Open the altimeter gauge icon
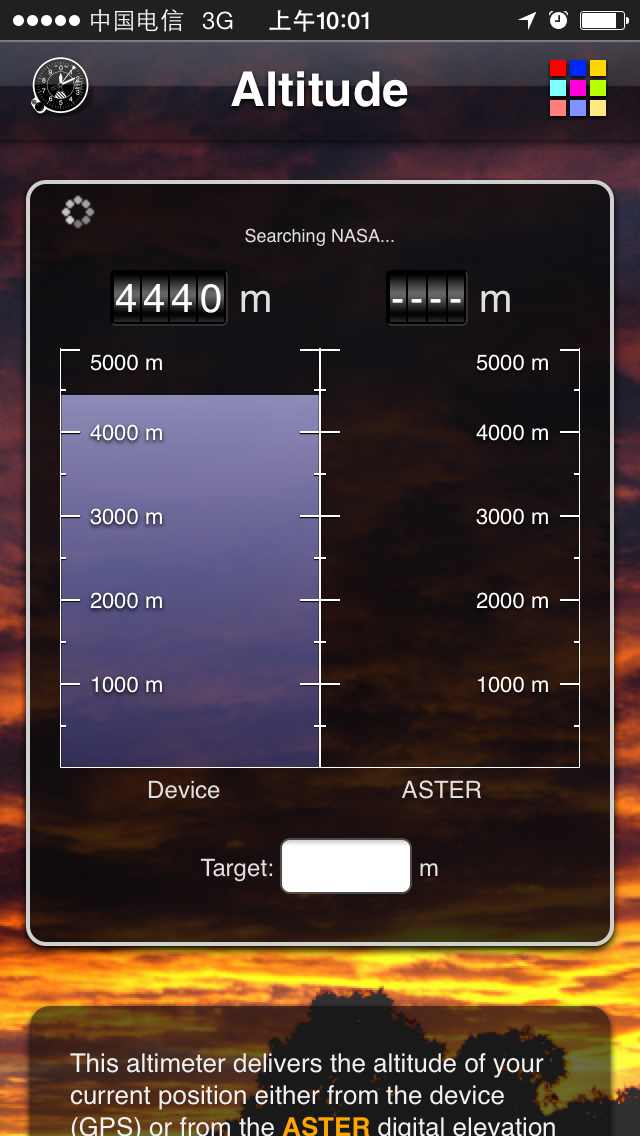The height and width of the screenshot is (1136, 640). tap(60, 86)
